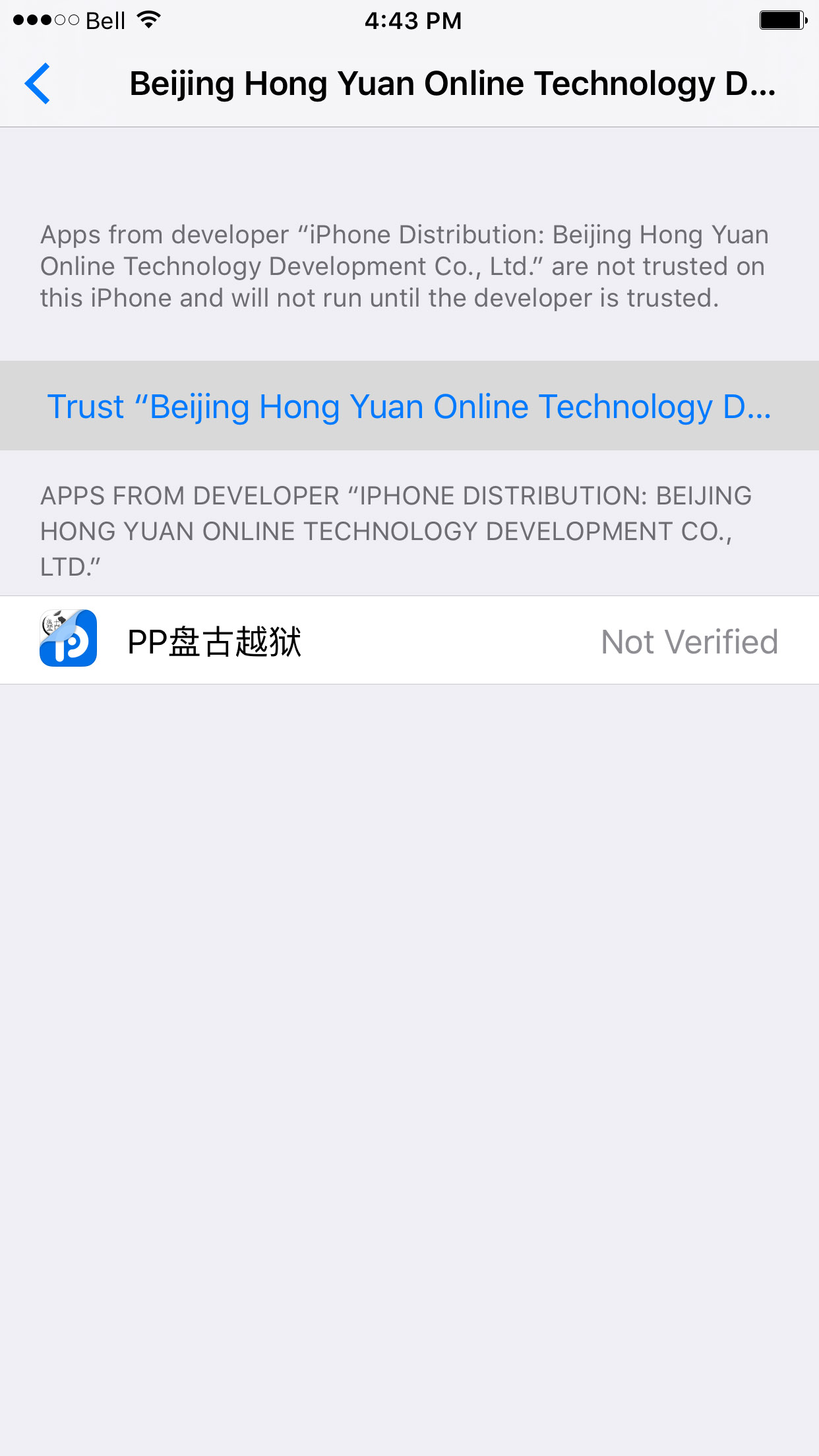Go back to the previous settings page
819x1456 pixels.
[x=38, y=84]
